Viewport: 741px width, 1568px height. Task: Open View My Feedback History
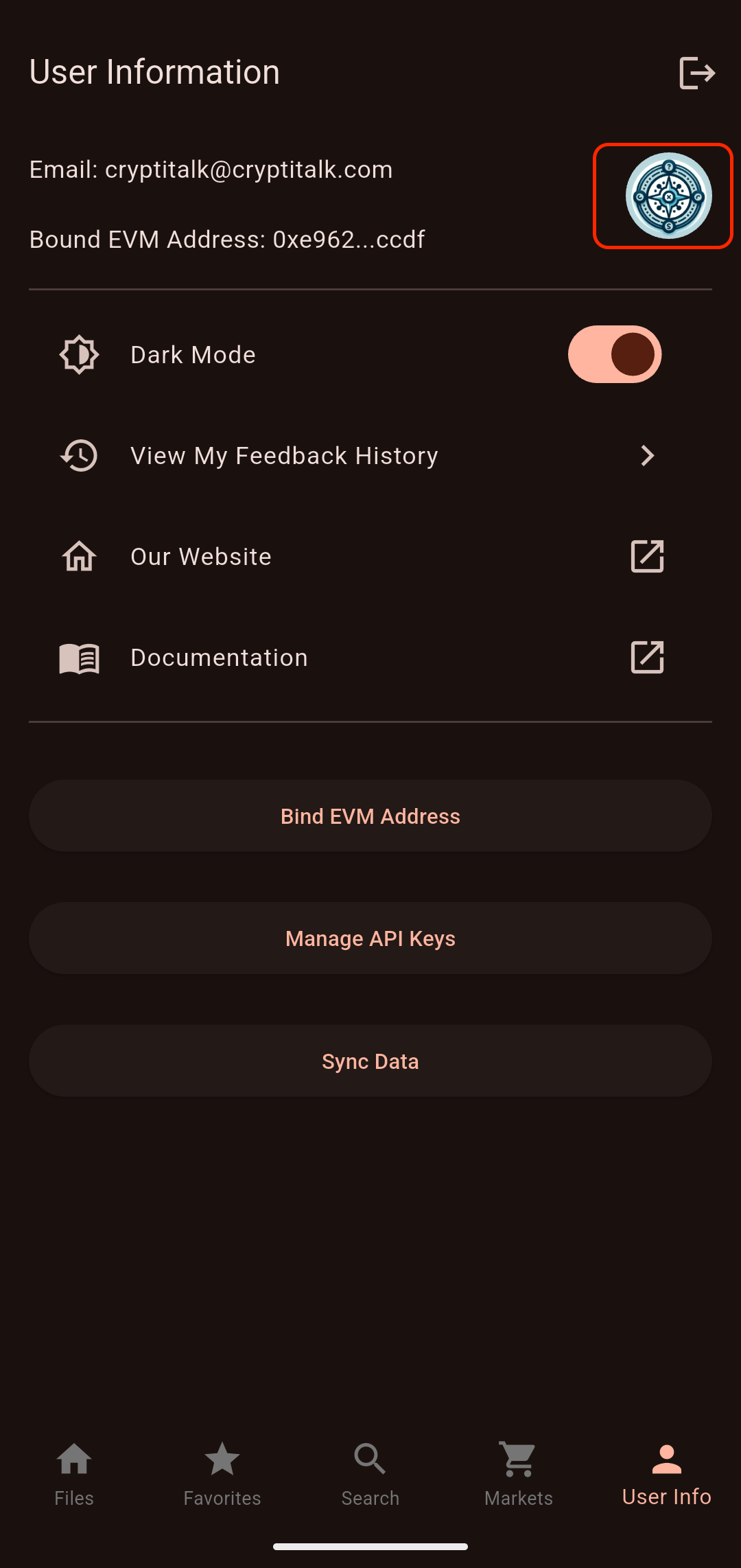(x=370, y=456)
